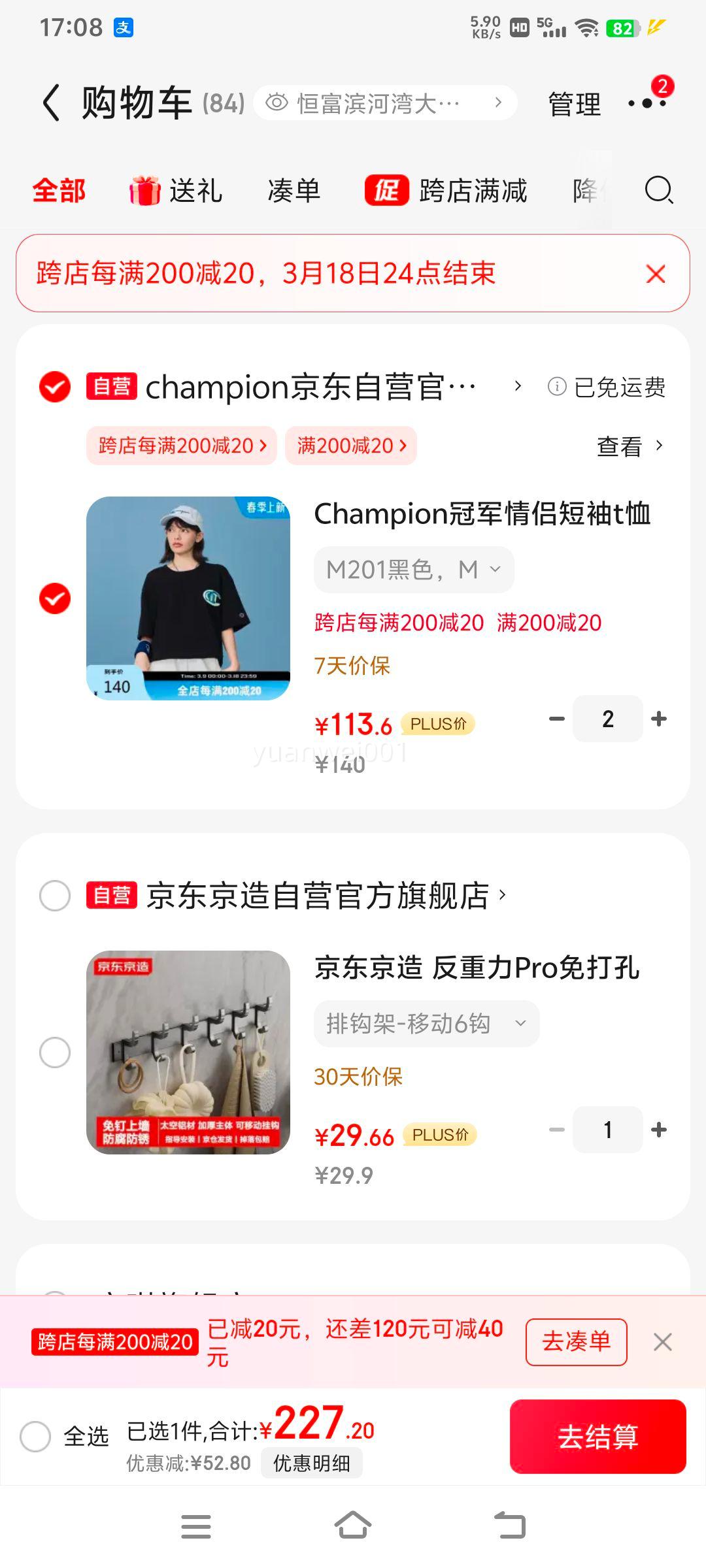Open 优惠明细 discount details
706x1568 pixels.
pyautogui.click(x=311, y=1463)
